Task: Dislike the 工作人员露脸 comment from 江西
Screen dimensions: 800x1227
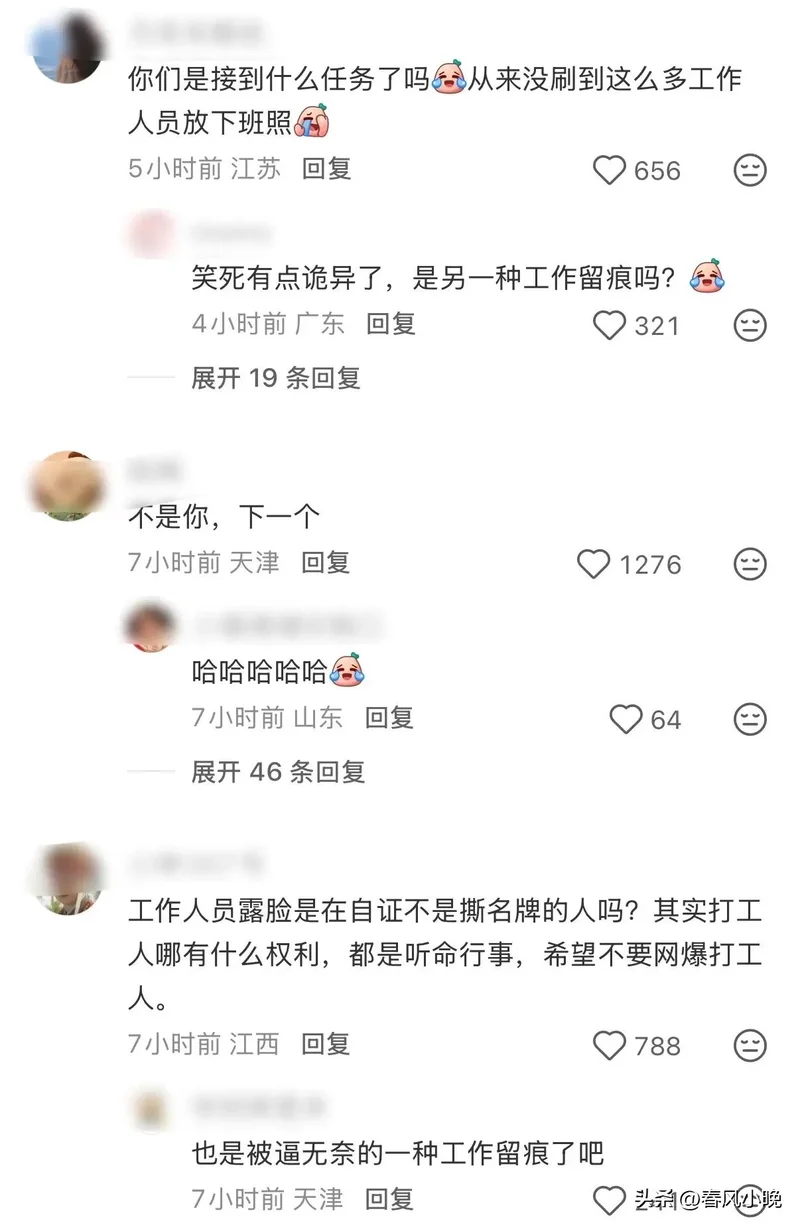Action: tap(750, 1046)
